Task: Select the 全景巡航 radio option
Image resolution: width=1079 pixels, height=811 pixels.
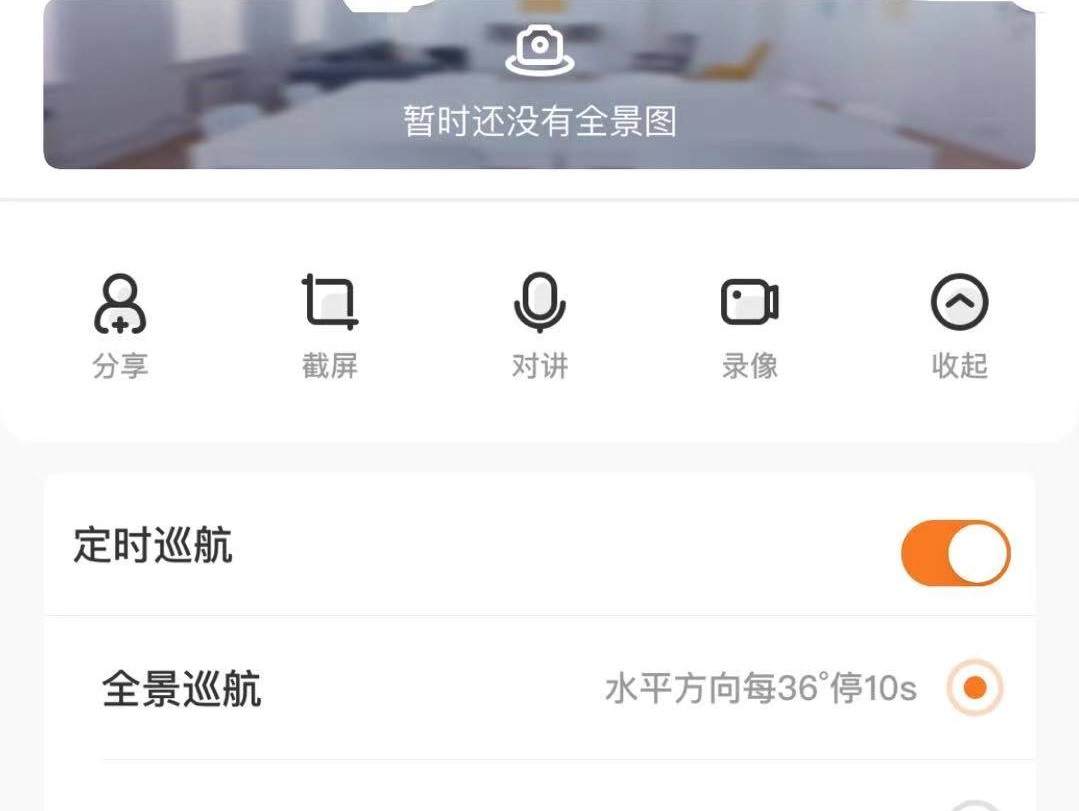Action: pyautogui.click(x=974, y=688)
